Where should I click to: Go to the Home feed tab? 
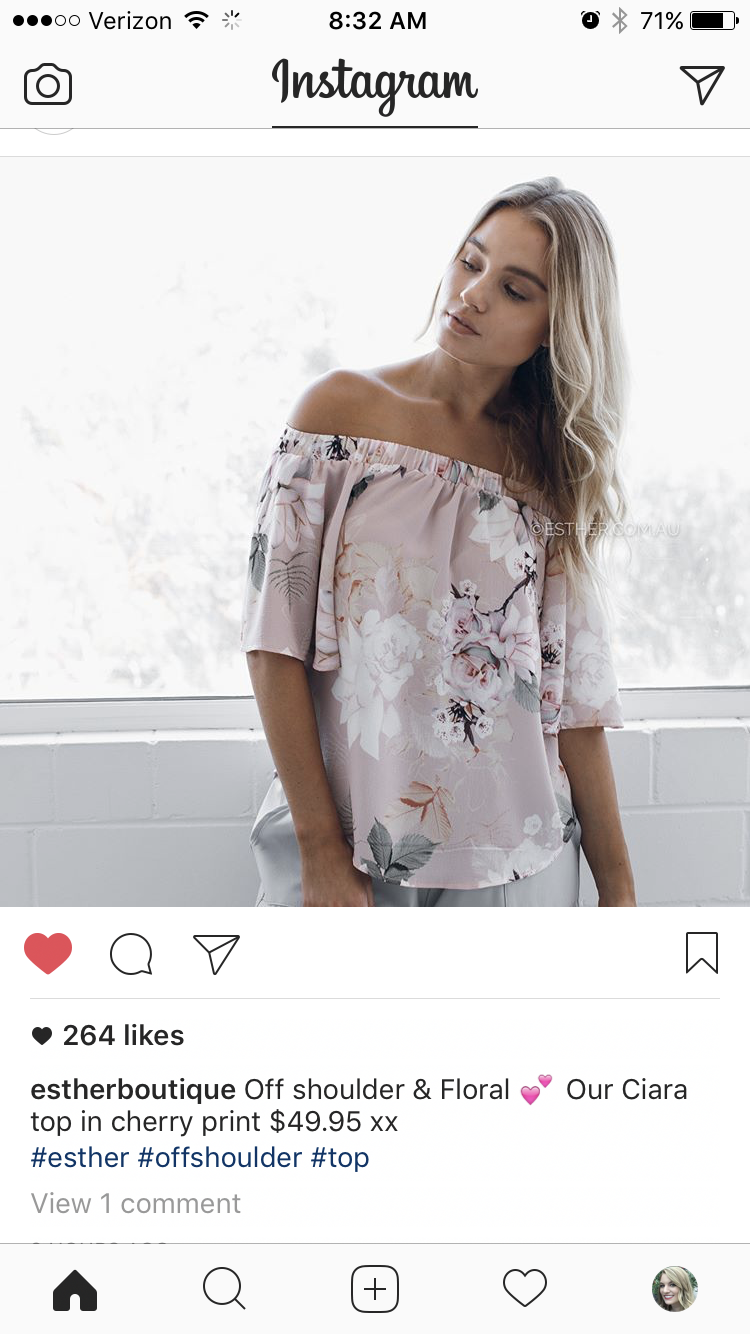[x=75, y=1289]
